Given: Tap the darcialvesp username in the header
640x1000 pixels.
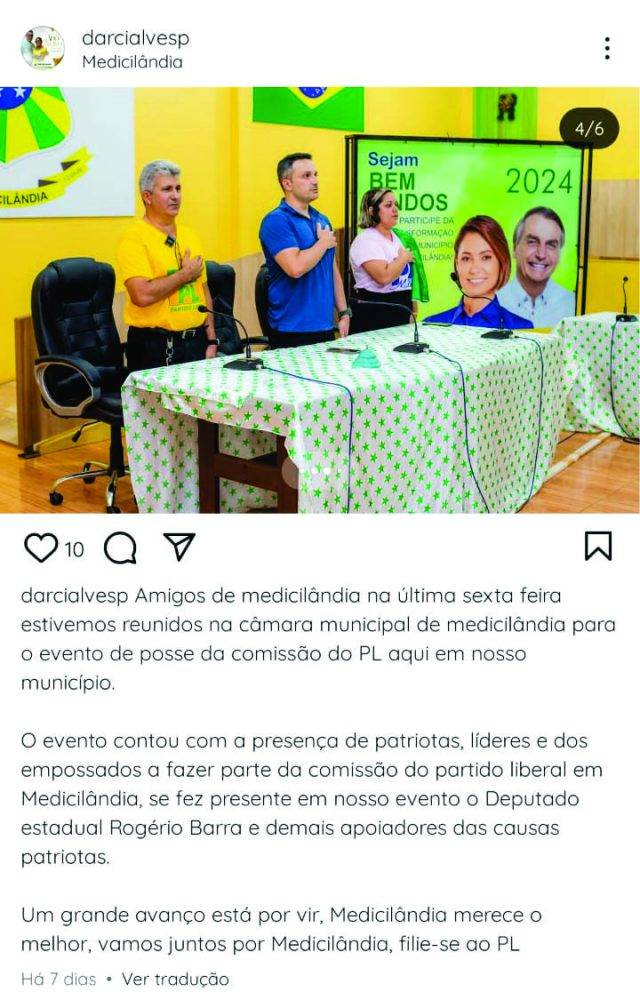Looking at the screenshot, I should click(x=135, y=38).
